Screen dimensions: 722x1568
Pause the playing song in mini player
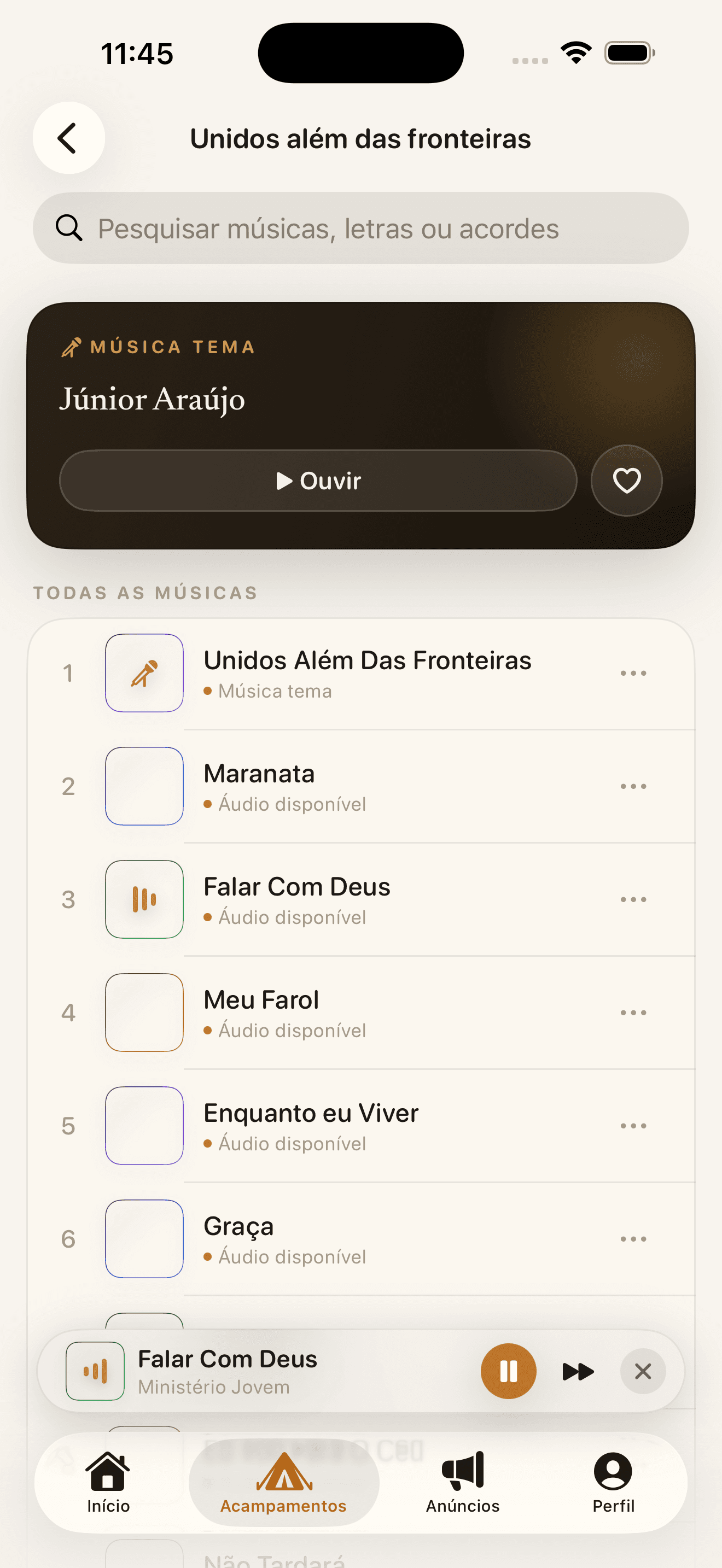508,1371
